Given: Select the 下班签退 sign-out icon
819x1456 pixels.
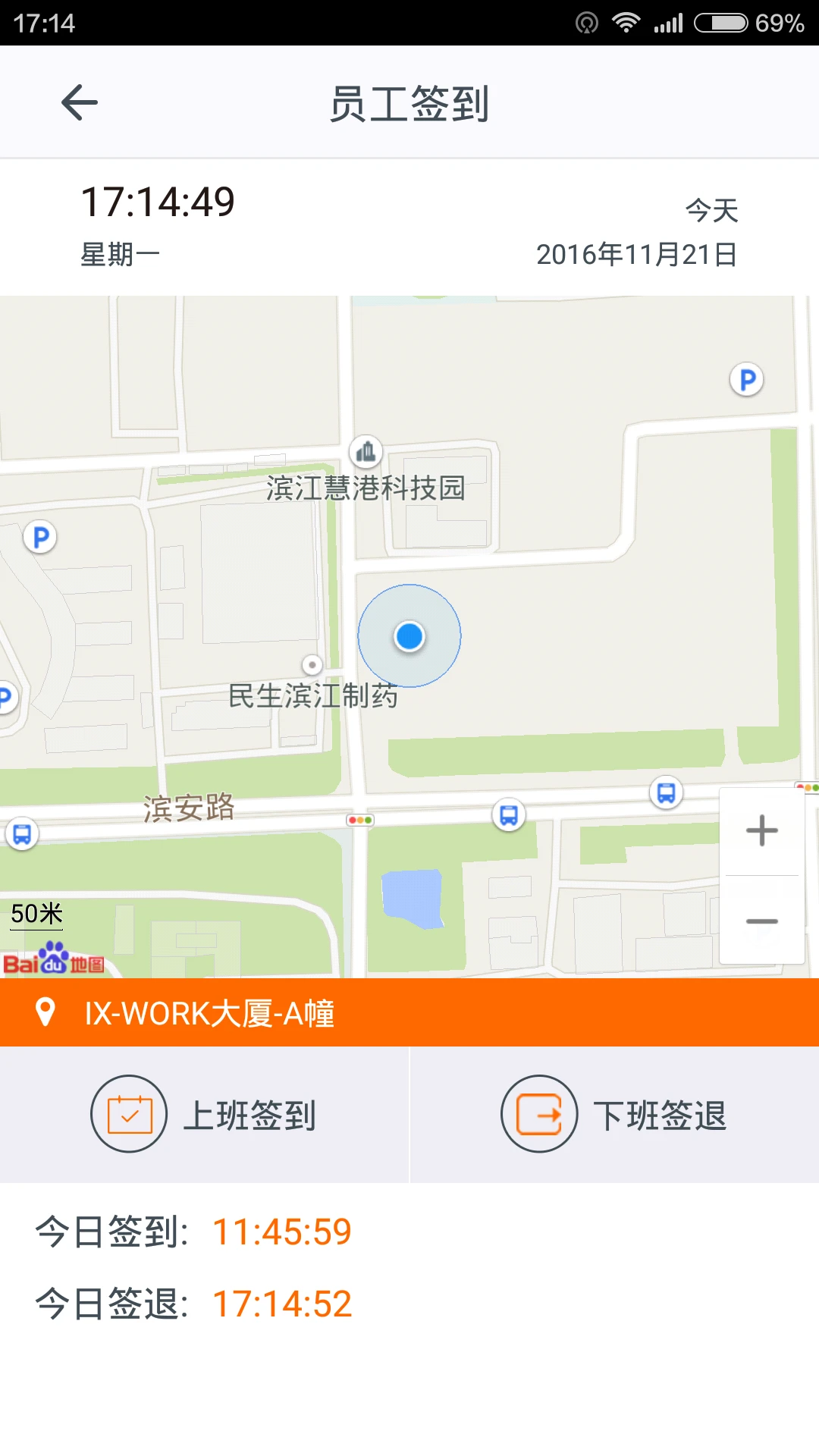Looking at the screenshot, I should [x=538, y=1114].
